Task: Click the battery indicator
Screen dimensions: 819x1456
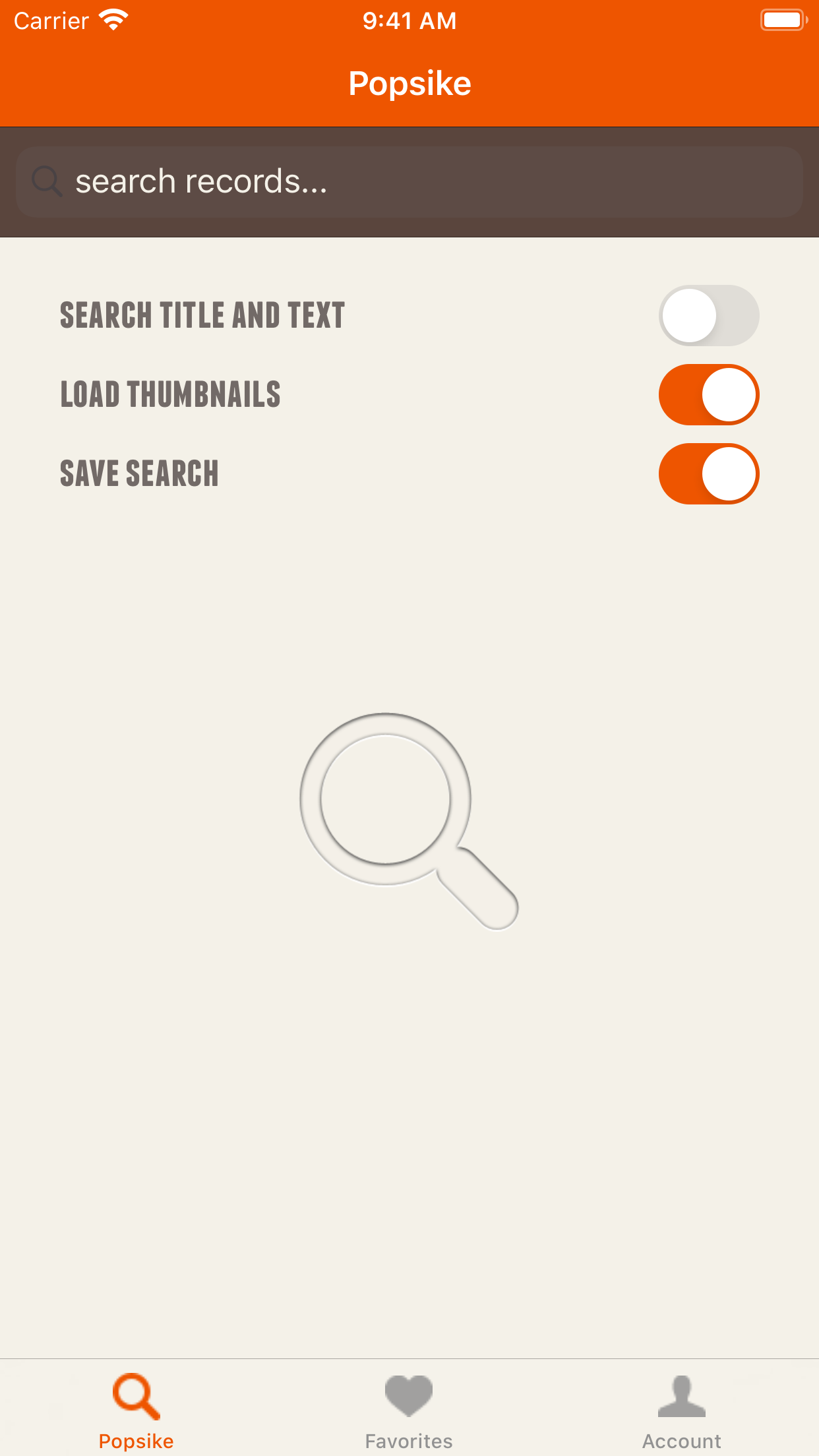Action: tap(783, 20)
